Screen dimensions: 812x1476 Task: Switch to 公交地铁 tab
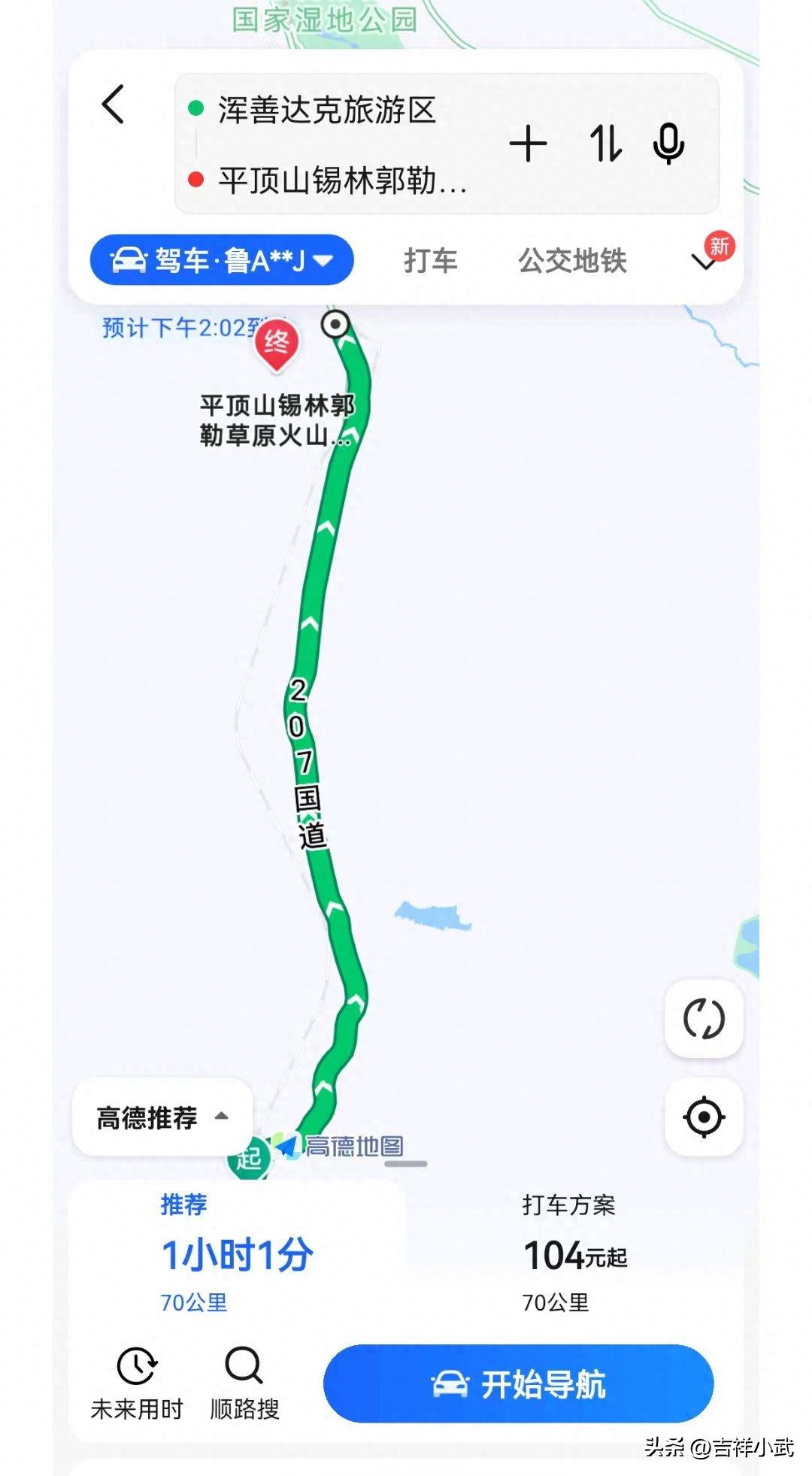(x=571, y=261)
